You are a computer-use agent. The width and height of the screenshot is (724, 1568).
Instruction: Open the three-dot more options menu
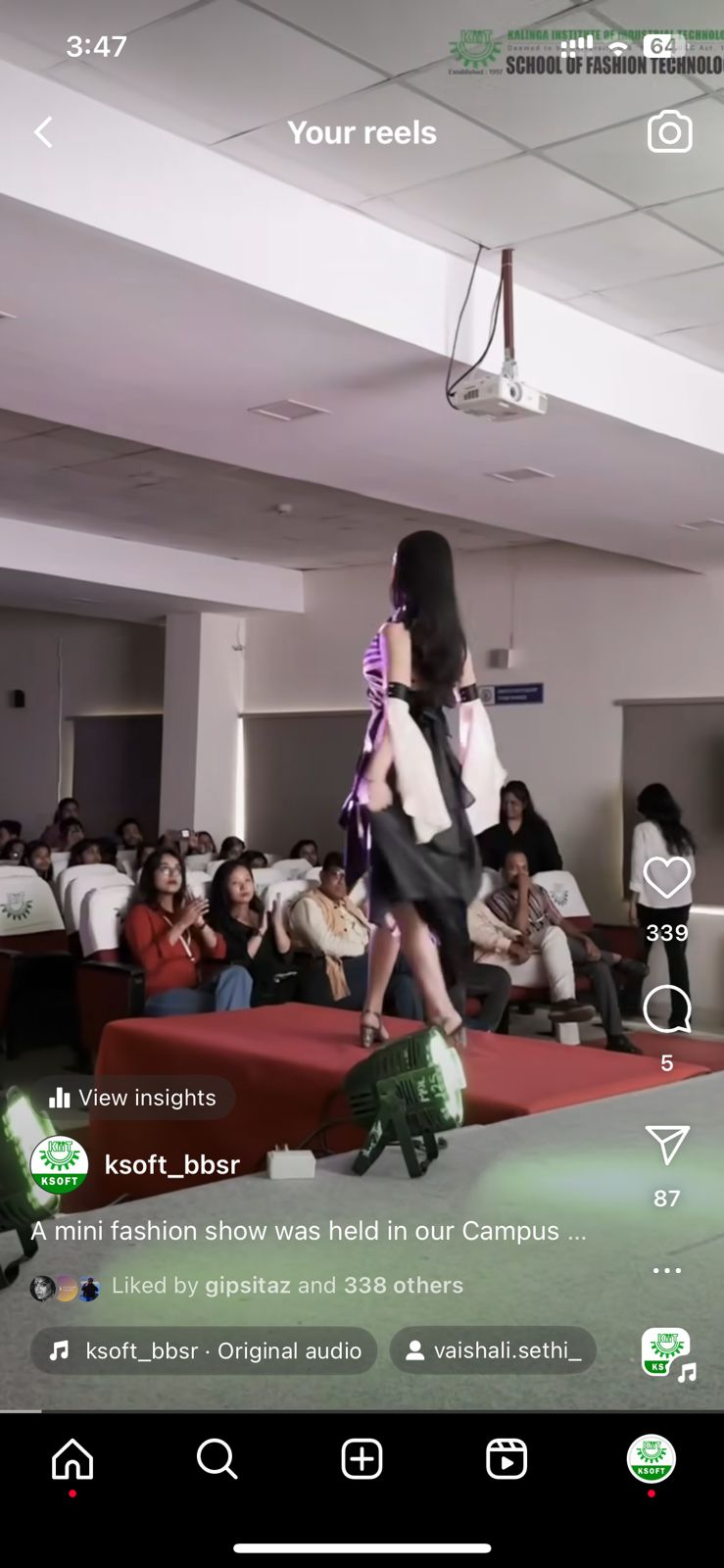point(667,1270)
